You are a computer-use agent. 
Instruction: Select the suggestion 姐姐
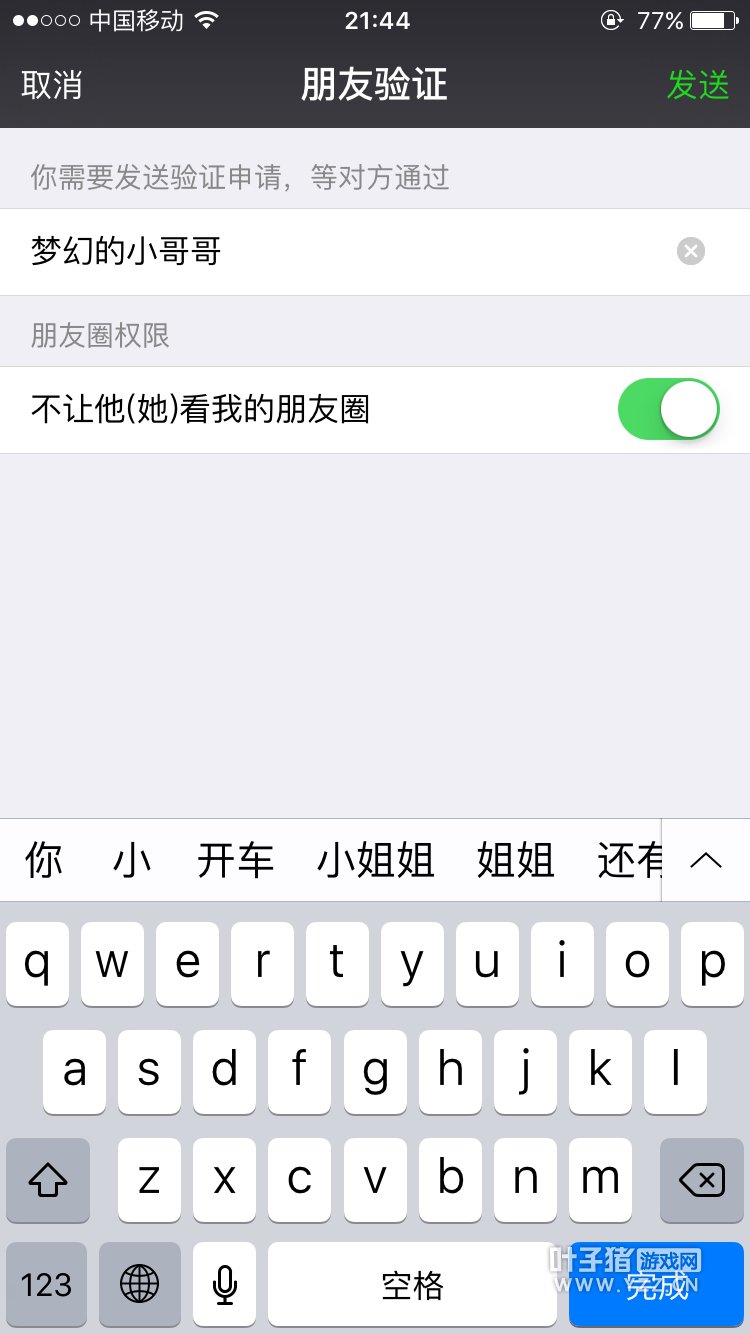515,860
